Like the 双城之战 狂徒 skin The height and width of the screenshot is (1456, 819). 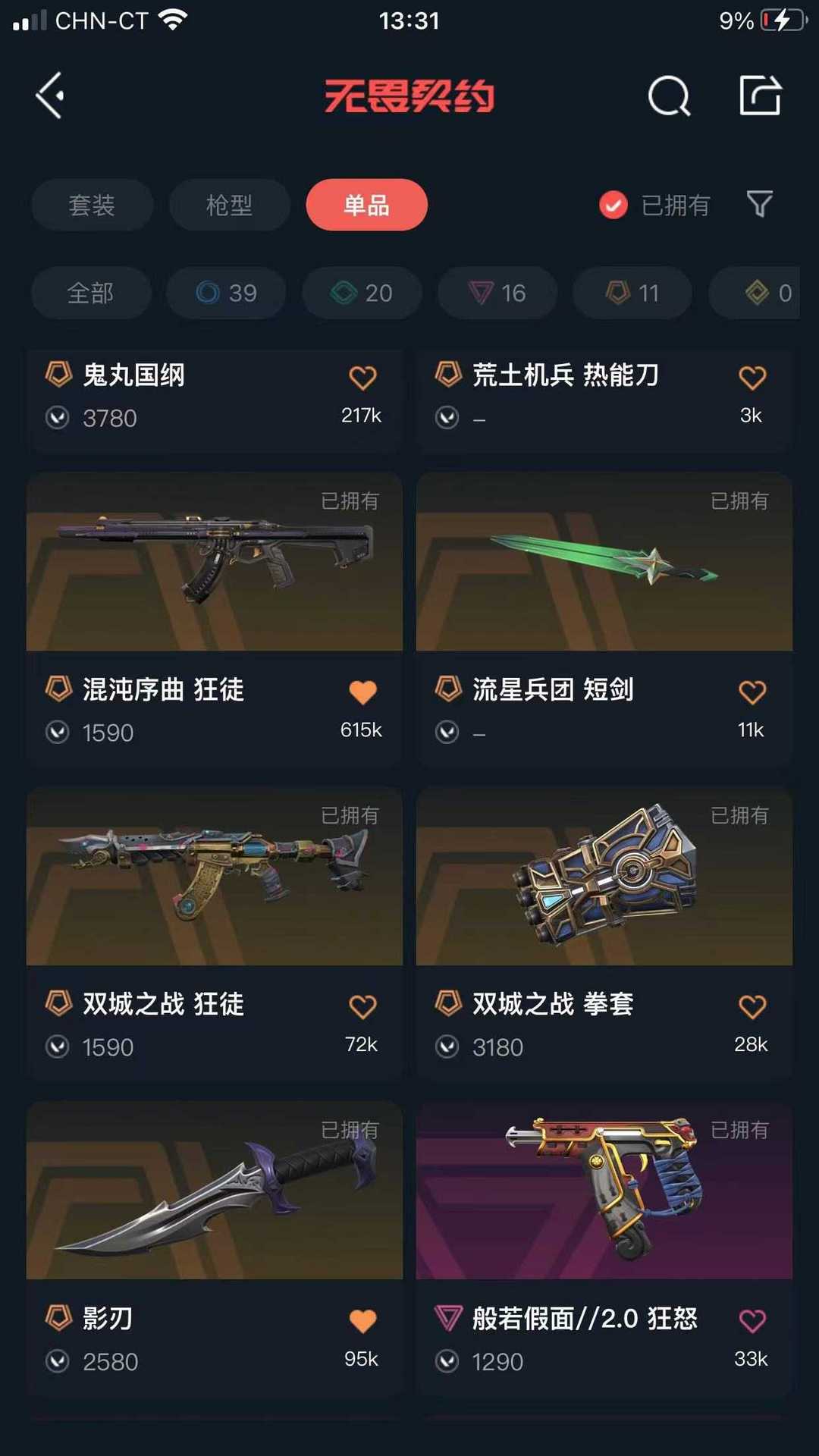click(x=362, y=1006)
